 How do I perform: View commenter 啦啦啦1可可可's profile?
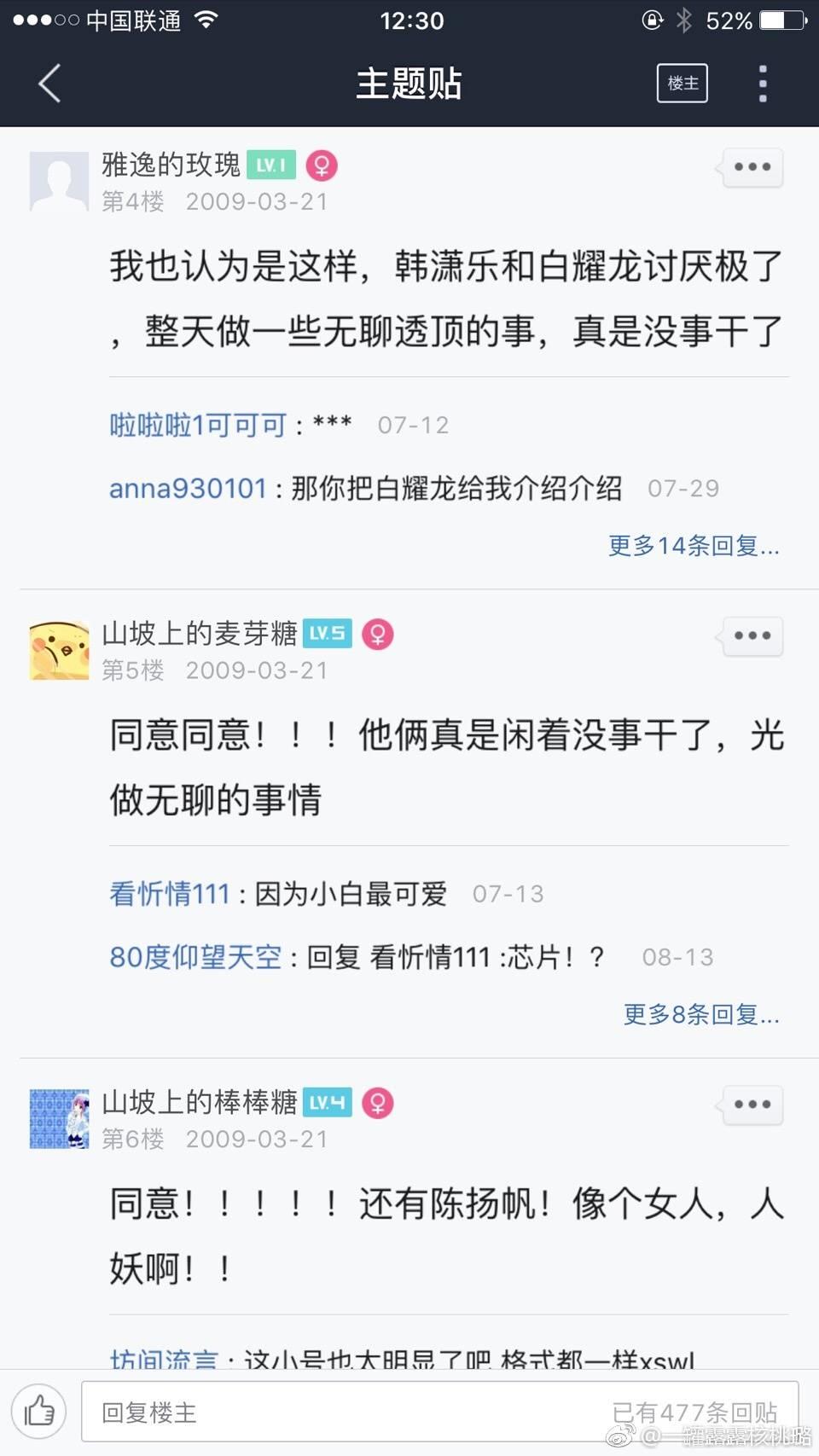[198, 425]
